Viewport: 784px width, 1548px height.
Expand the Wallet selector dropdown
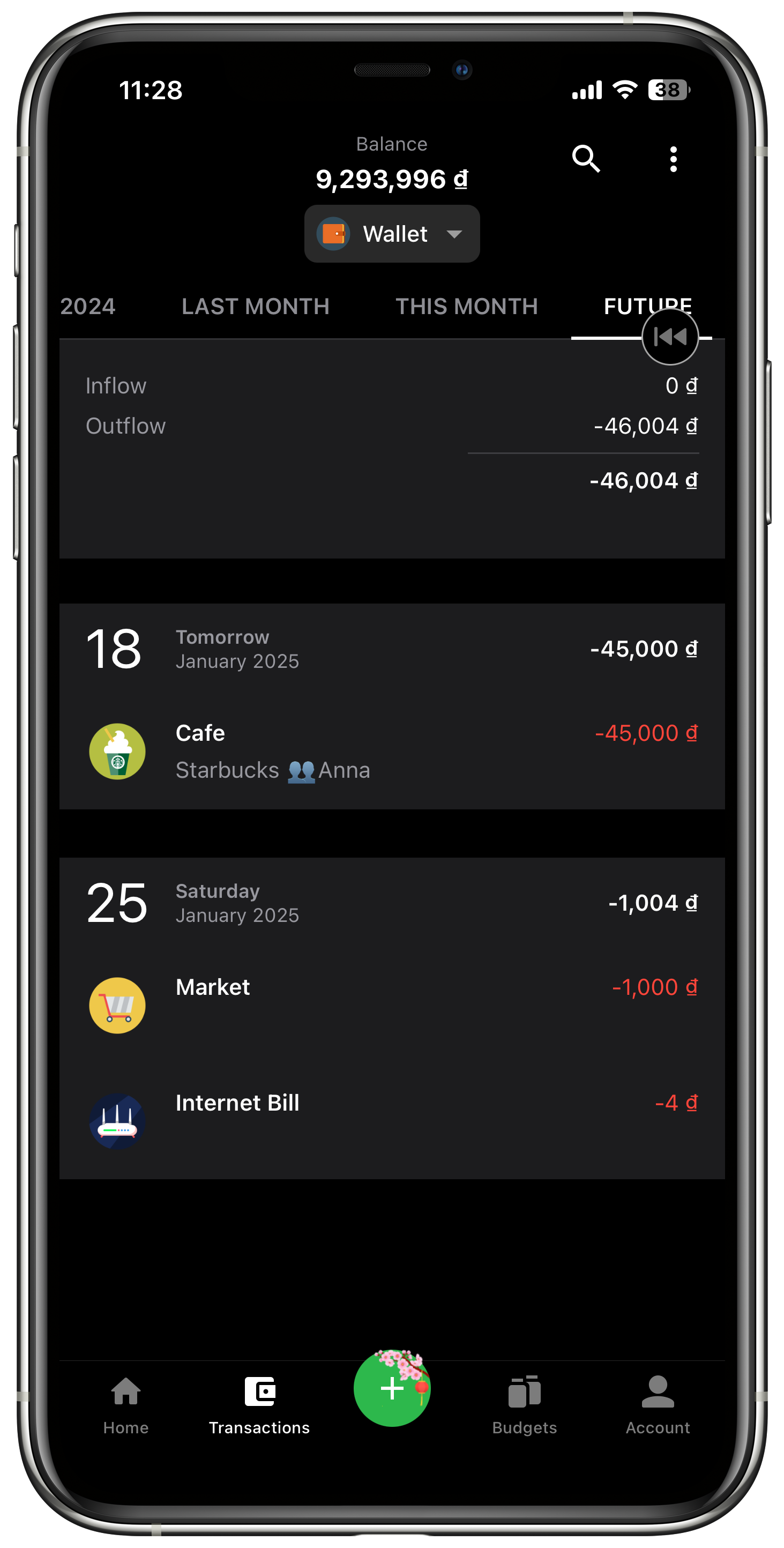(x=392, y=234)
